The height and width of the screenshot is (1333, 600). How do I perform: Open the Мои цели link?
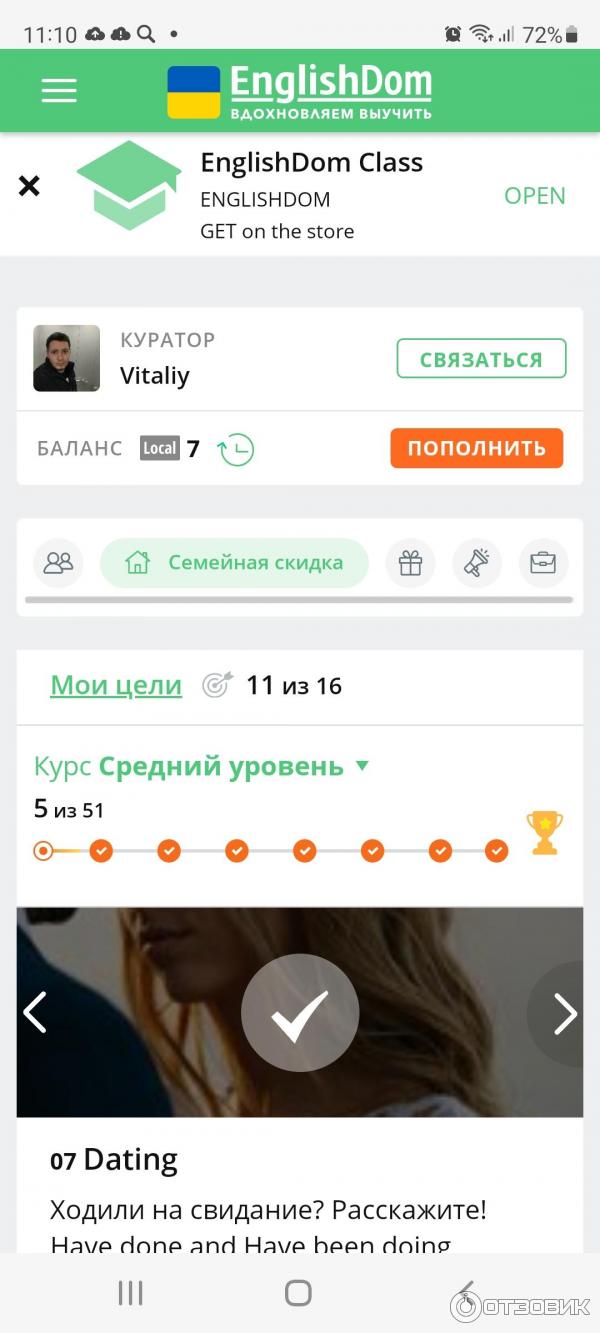[x=116, y=686]
